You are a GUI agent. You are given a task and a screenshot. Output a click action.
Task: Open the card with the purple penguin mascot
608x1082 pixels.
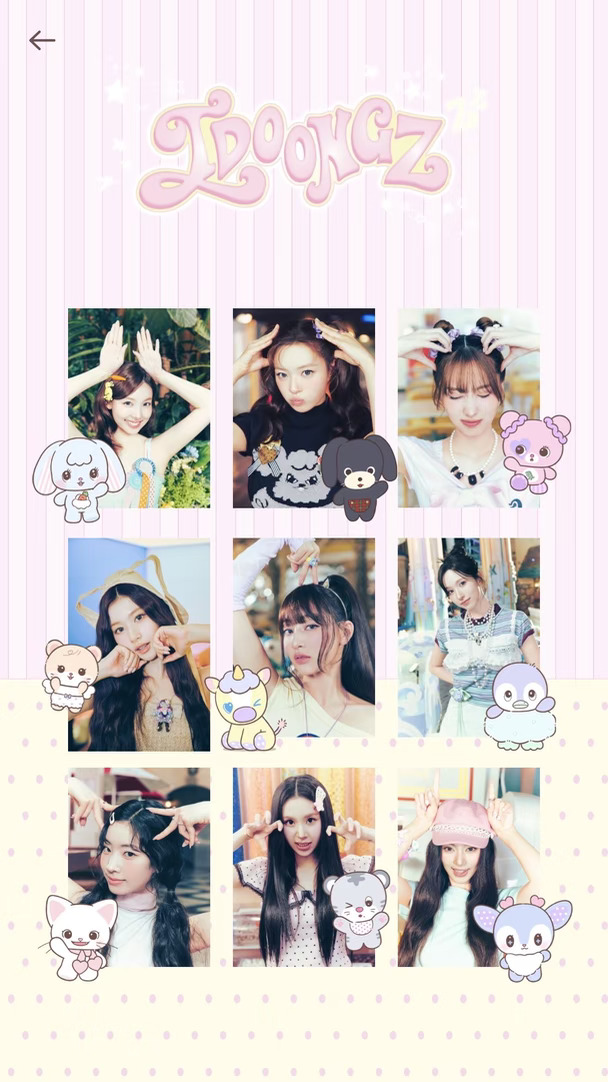click(x=469, y=638)
